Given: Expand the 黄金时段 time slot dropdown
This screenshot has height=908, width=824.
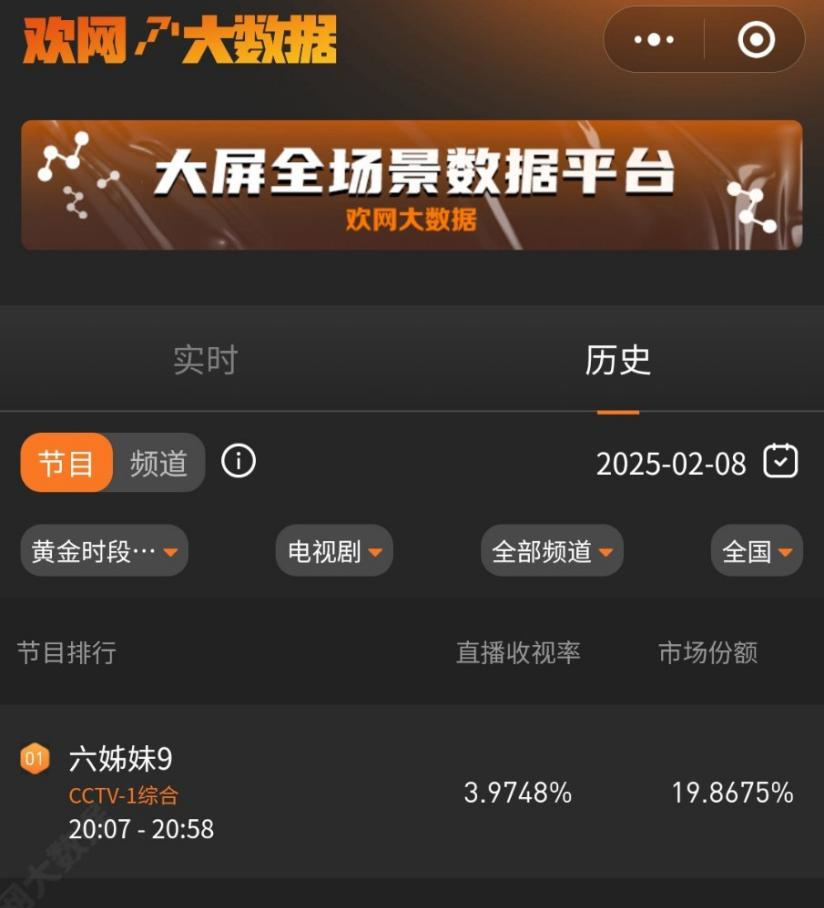Looking at the screenshot, I should [104, 551].
